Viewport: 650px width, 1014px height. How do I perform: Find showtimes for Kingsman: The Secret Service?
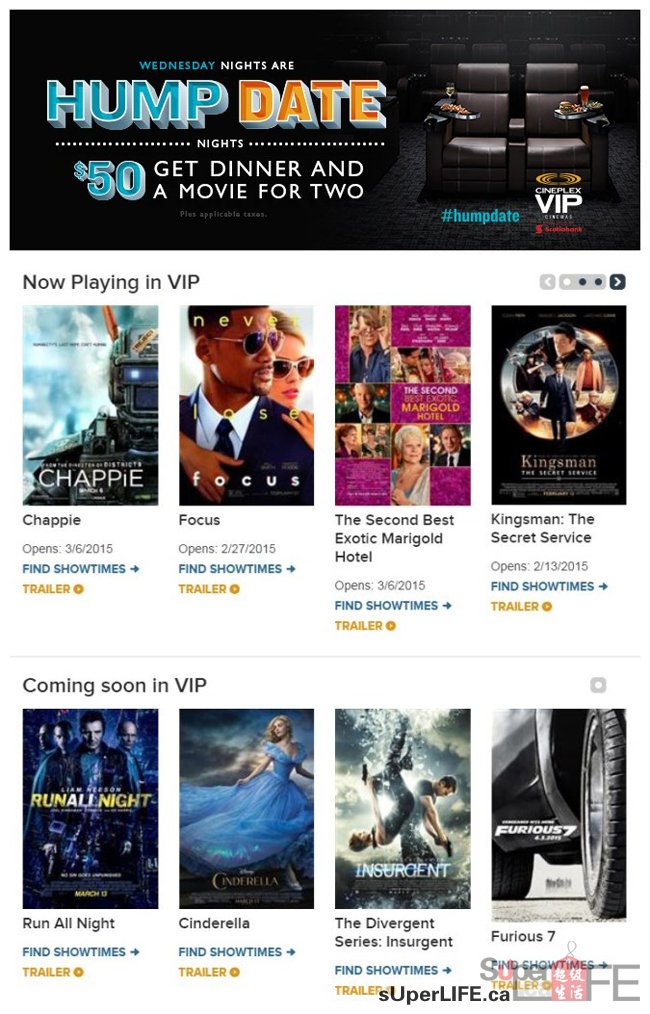(x=548, y=587)
